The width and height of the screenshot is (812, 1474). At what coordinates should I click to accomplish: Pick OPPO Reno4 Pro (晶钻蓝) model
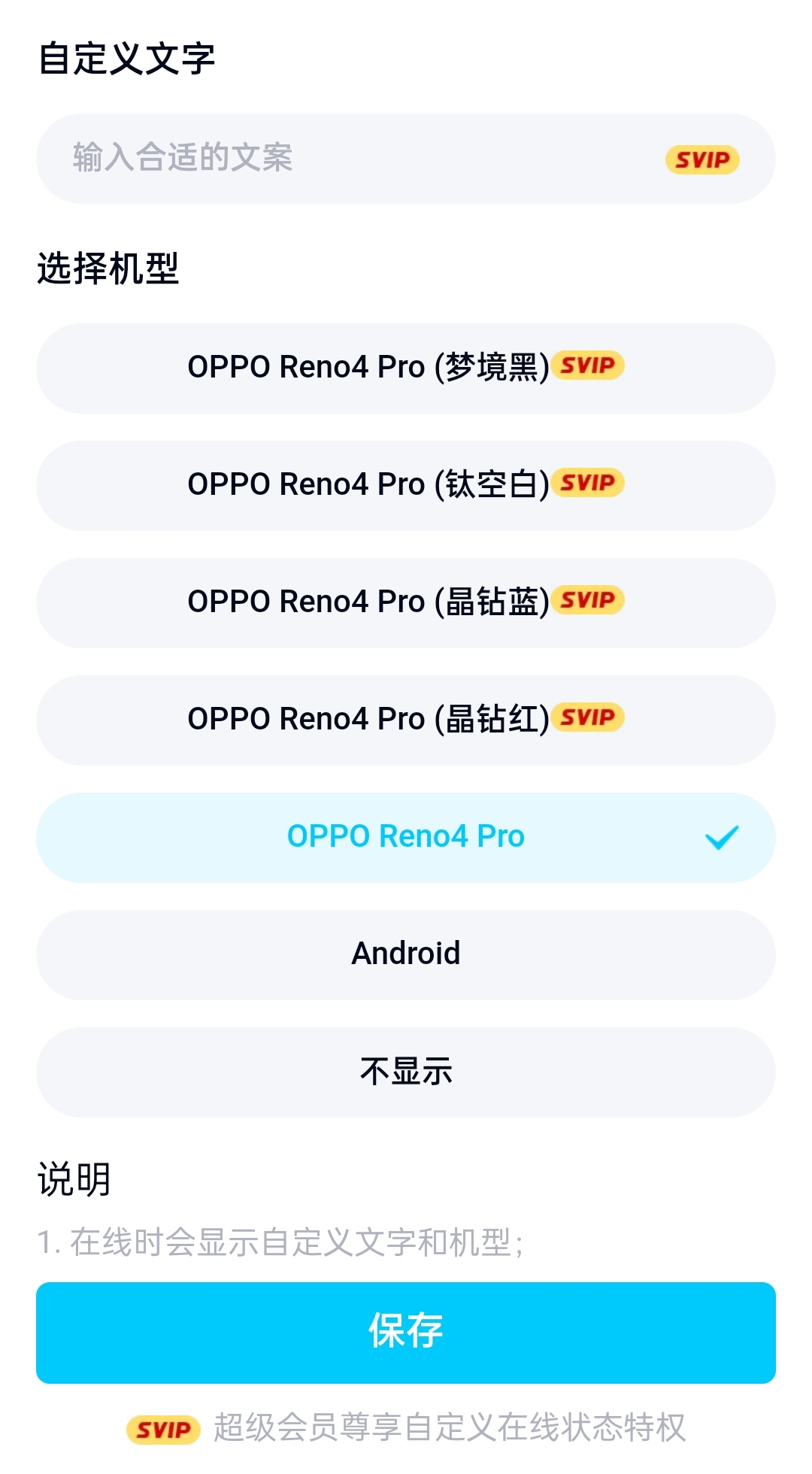[x=406, y=603]
